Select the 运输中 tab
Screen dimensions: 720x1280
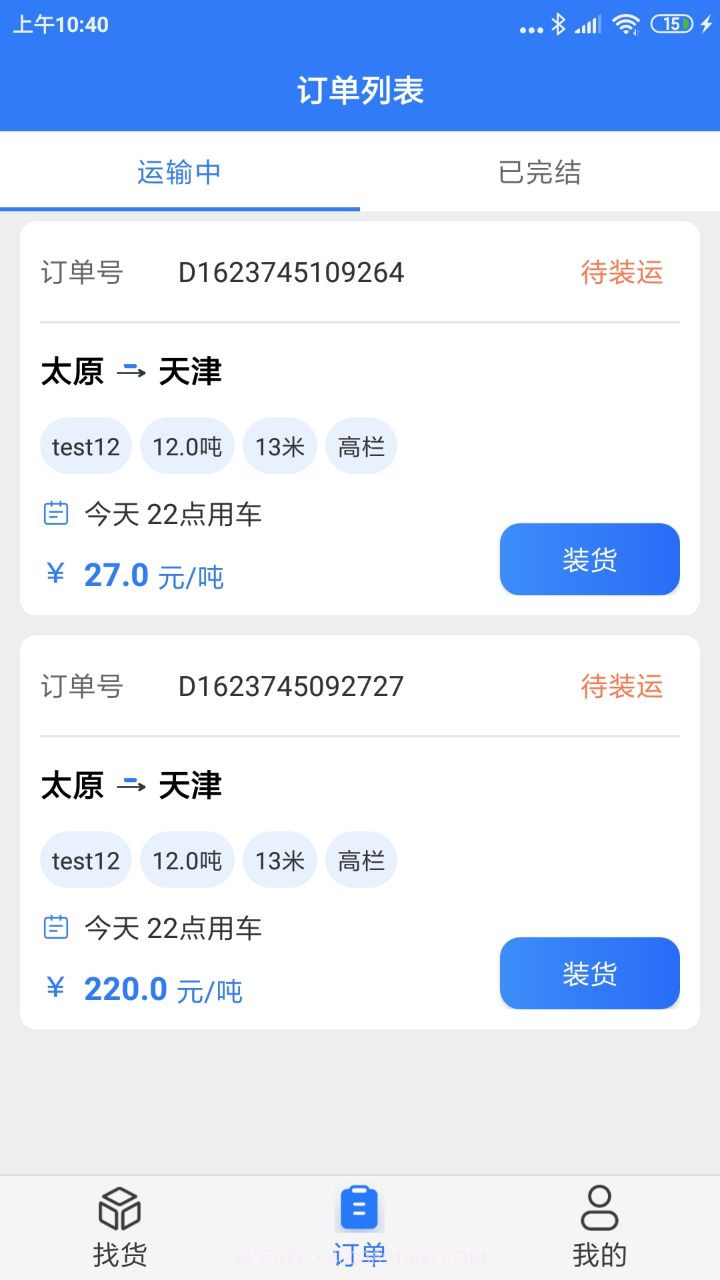tap(179, 171)
